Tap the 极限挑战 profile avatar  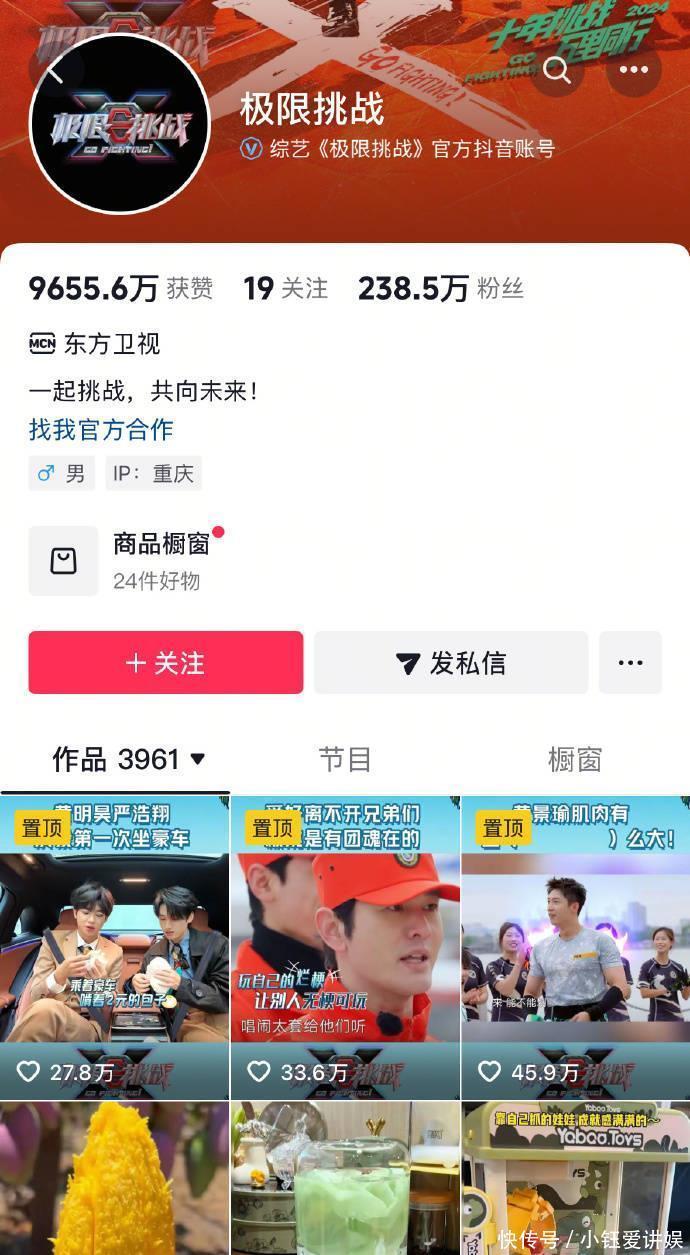coord(120,125)
